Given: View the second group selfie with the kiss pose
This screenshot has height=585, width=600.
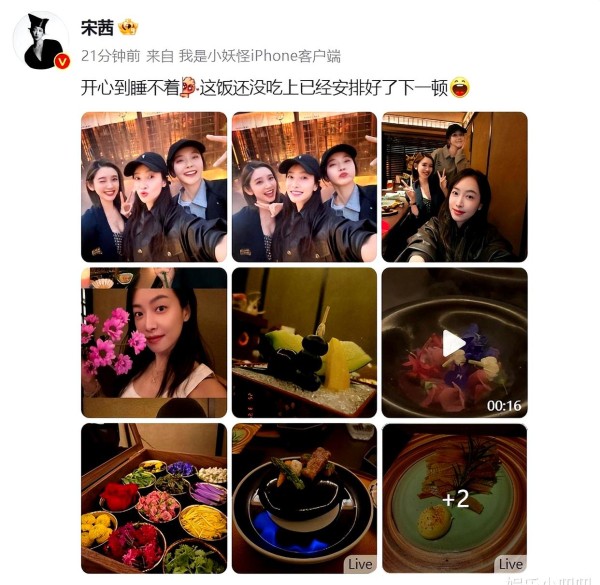Looking at the screenshot, I should pyautogui.click(x=304, y=187).
